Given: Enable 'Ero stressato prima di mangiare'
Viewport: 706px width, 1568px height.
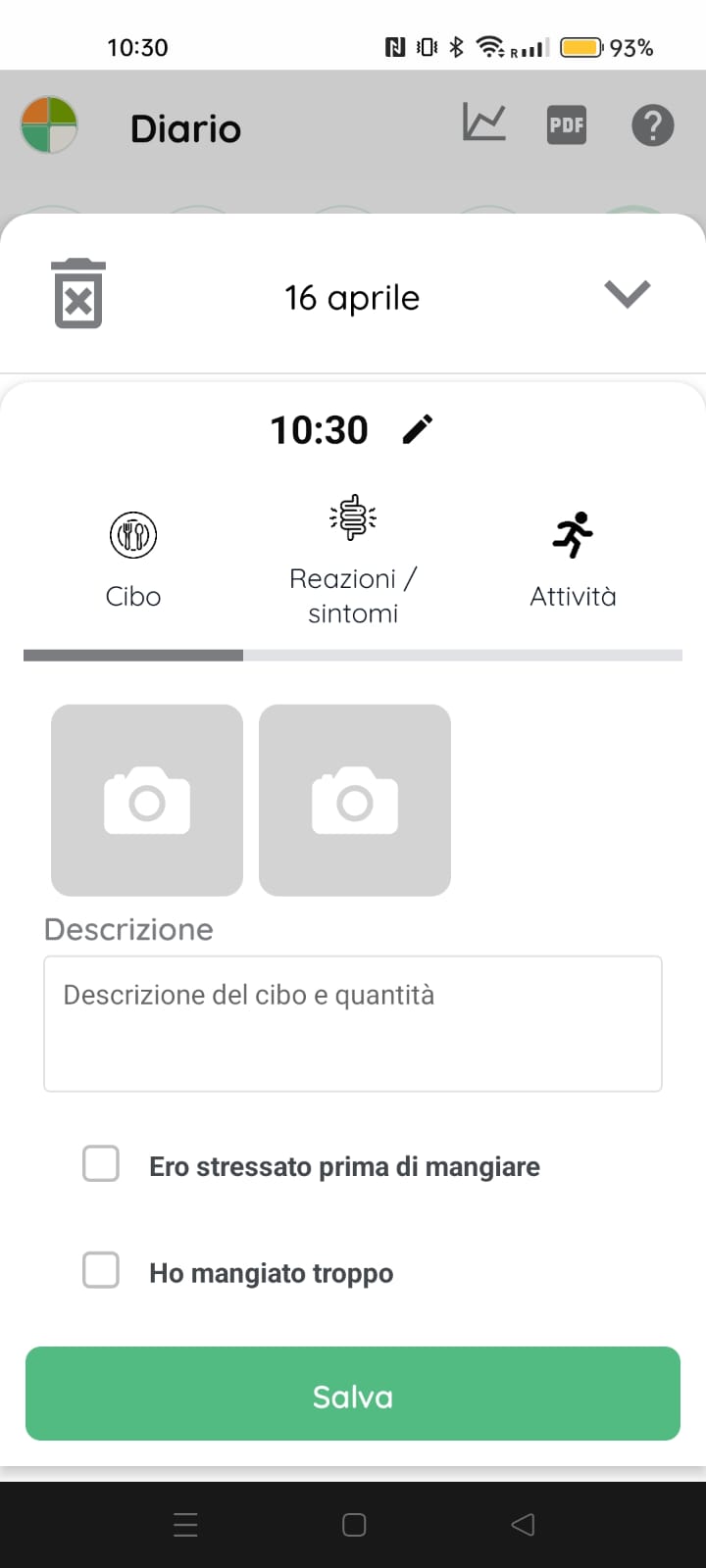Looking at the screenshot, I should click(x=100, y=1163).
